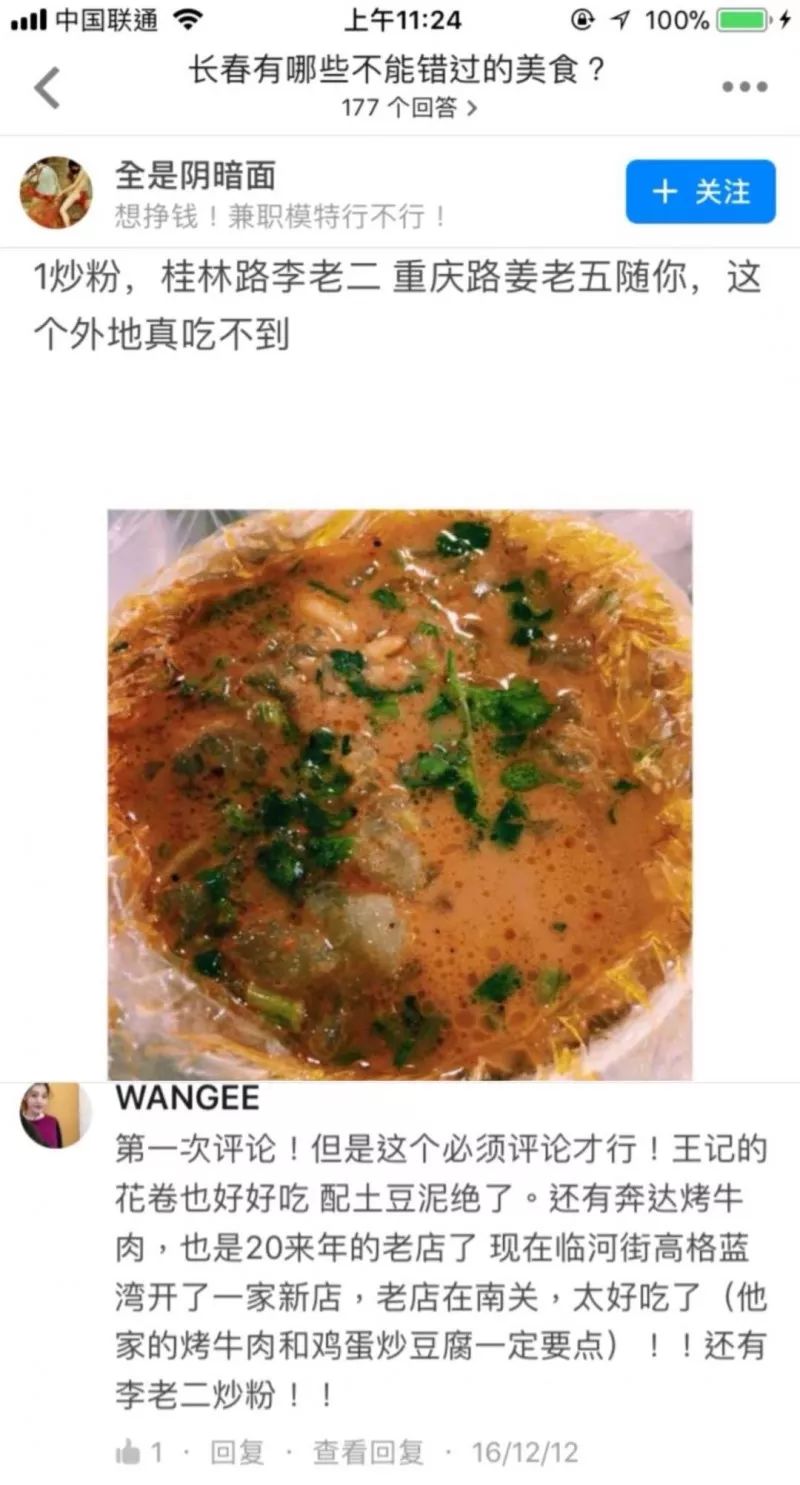Viewport: 800px width, 1485px height.
Task: Toggle follow for user 全是阴暗面
Action: tap(700, 192)
